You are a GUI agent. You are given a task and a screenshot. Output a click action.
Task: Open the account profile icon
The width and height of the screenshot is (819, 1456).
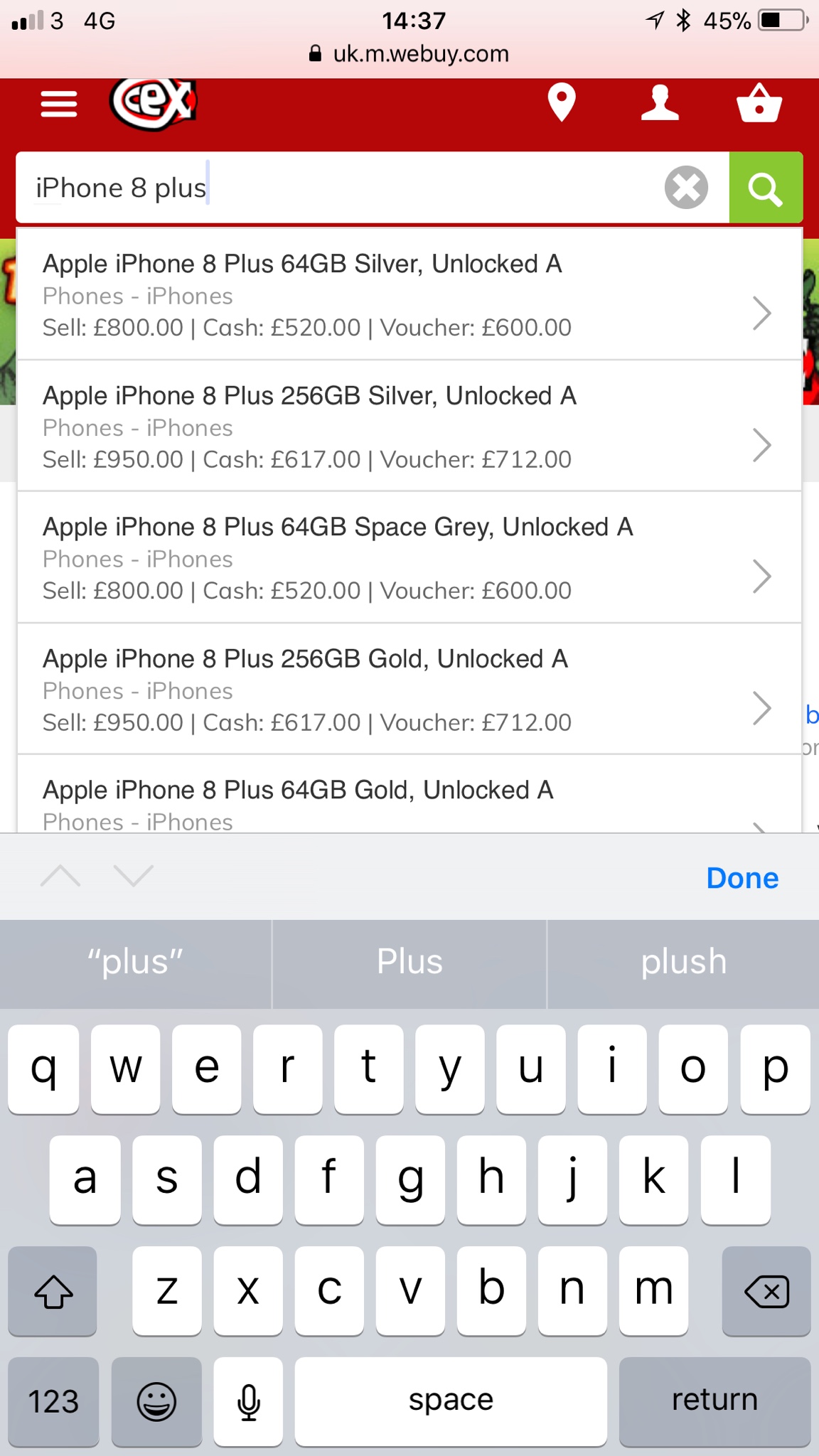[x=660, y=103]
